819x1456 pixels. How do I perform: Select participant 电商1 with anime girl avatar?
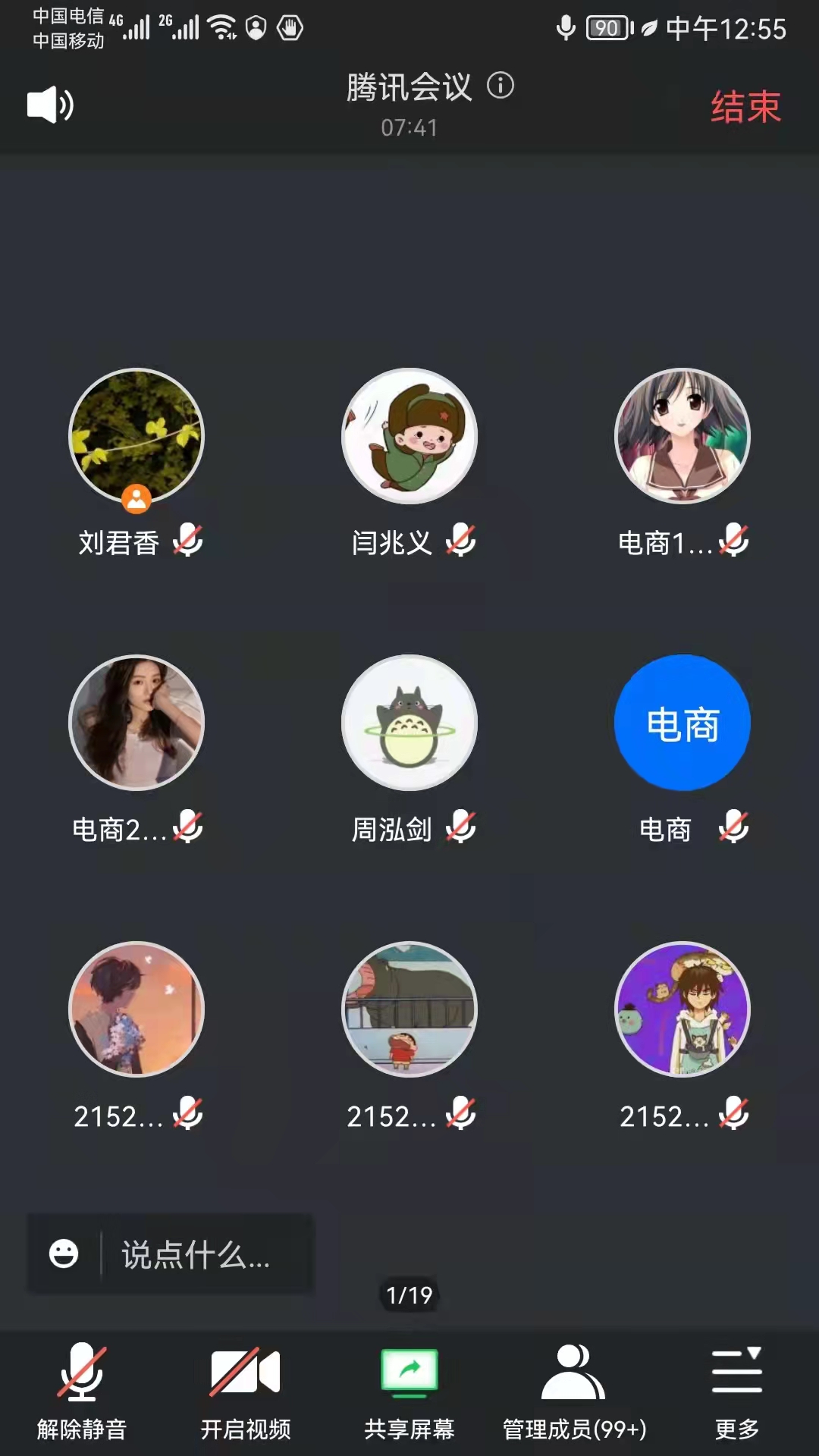682,436
